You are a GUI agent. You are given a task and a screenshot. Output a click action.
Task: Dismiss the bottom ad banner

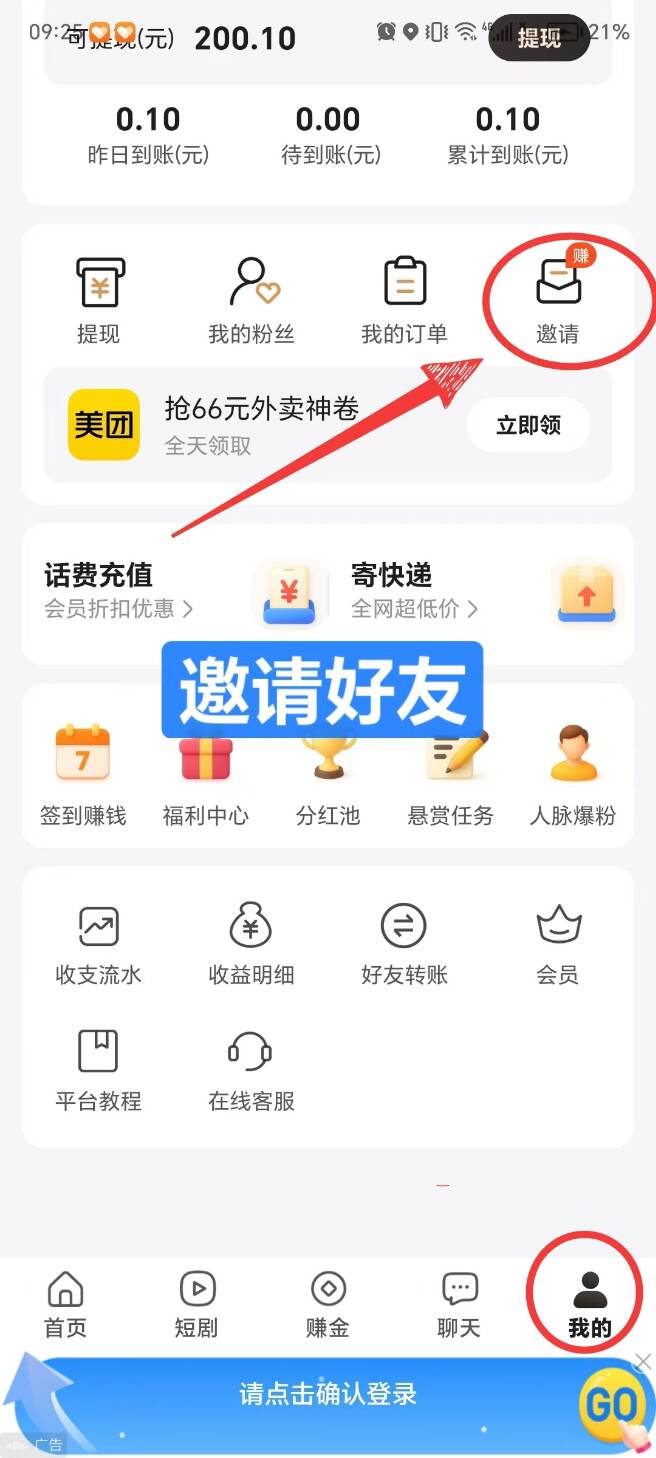click(x=643, y=1362)
